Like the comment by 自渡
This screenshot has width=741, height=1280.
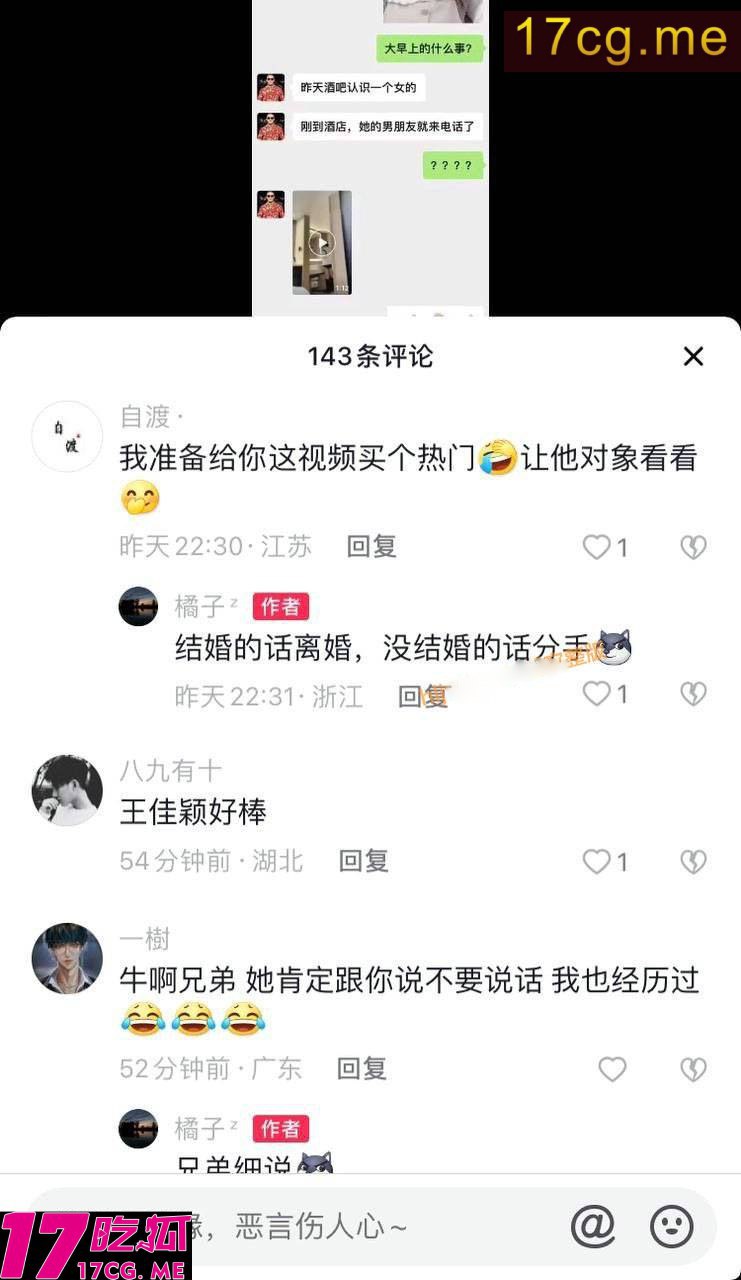click(597, 547)
